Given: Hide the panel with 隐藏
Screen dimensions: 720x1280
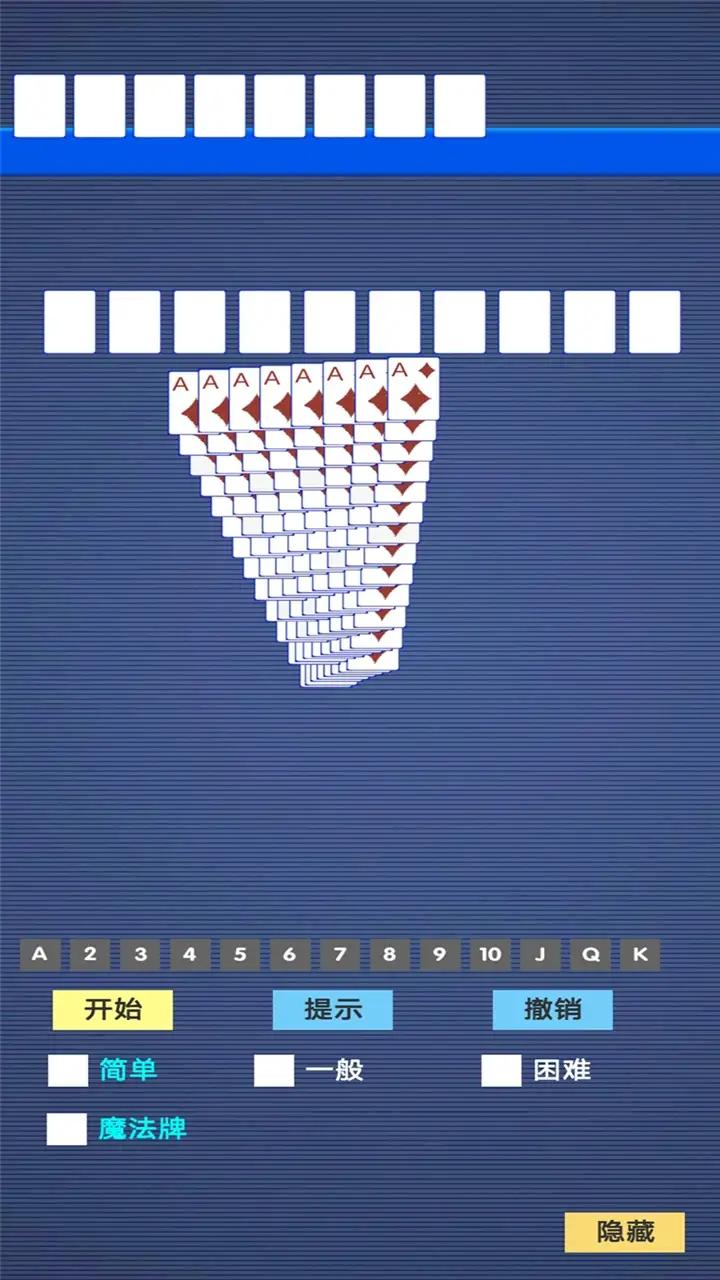Looking at the screenshot, I should pyautogui.click(x=625, y=1232).
